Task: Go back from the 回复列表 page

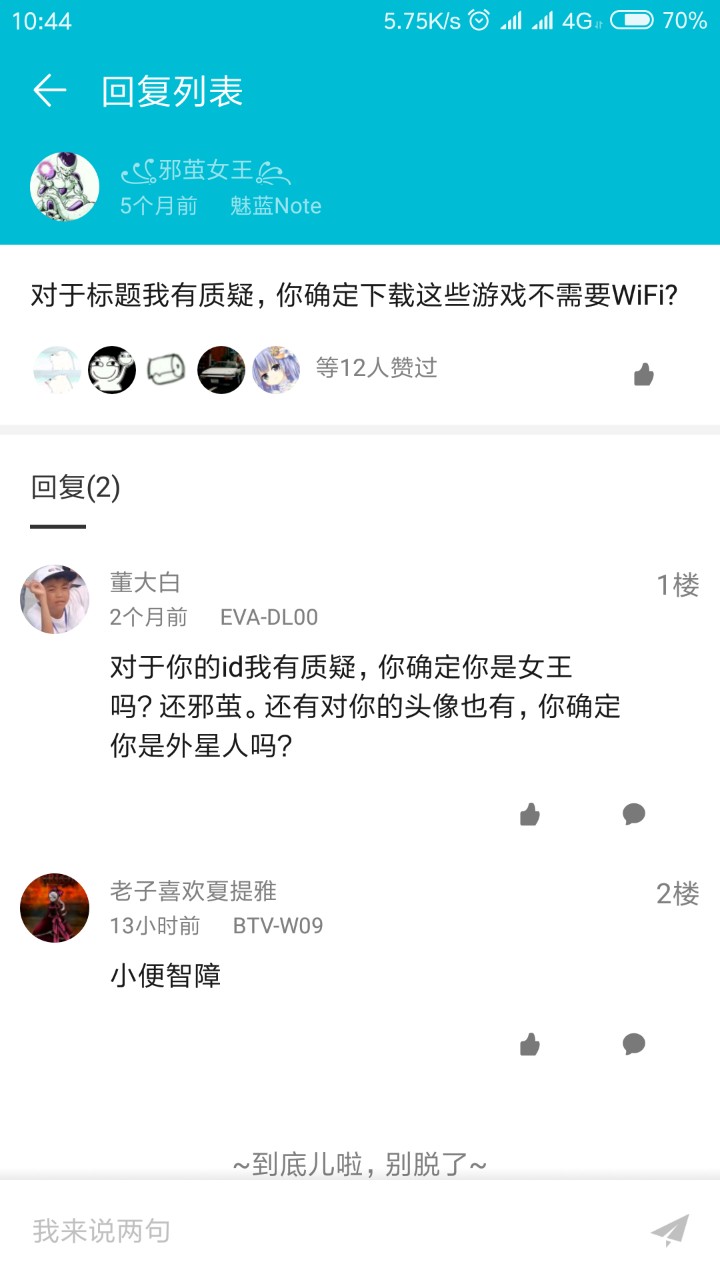Action: [x=49, y=91]
